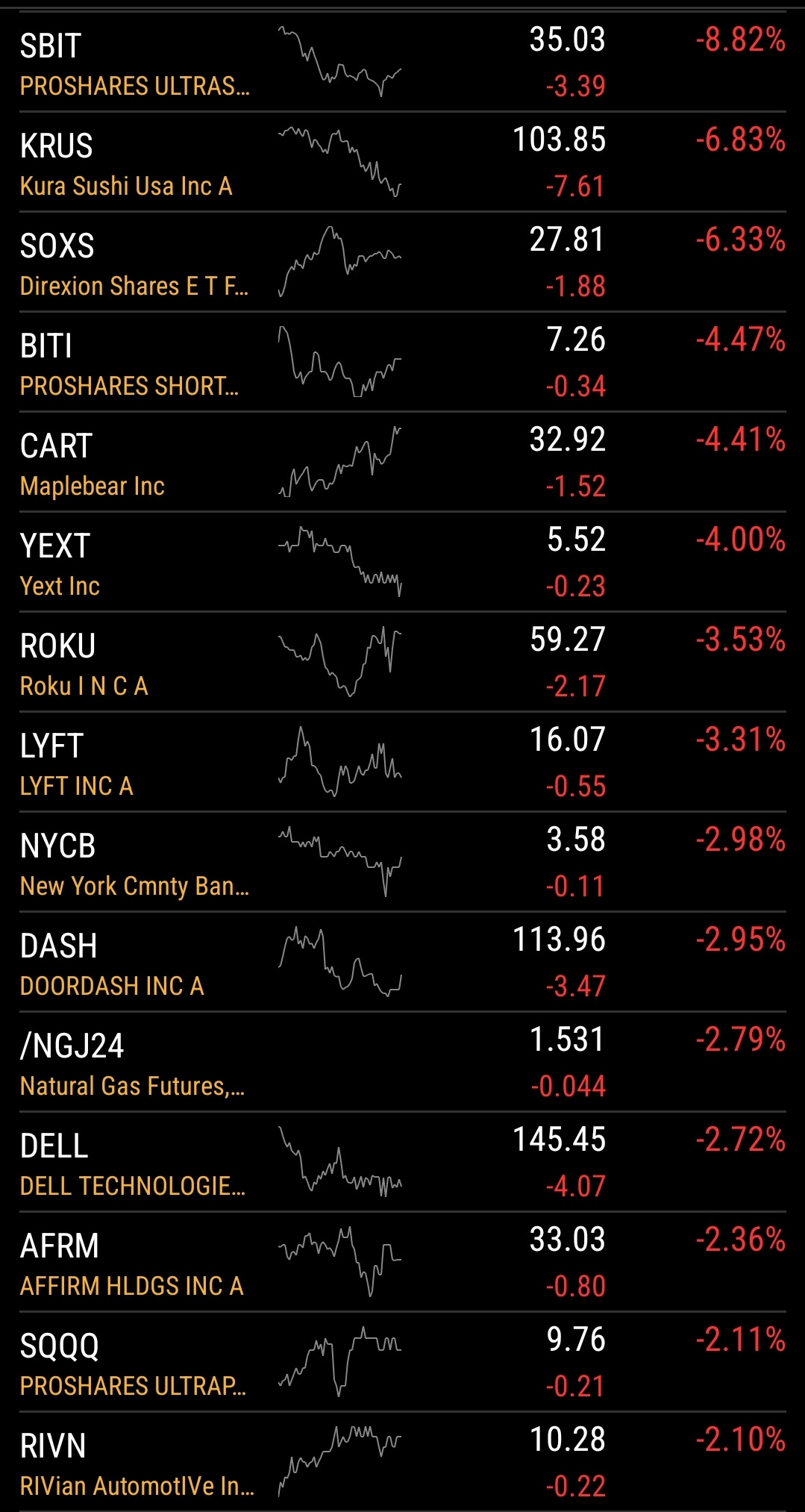This screenshot has height=1512, width=805.
Task: Open CART Maplebear Inc quote
Action: (x=402, y=462)
